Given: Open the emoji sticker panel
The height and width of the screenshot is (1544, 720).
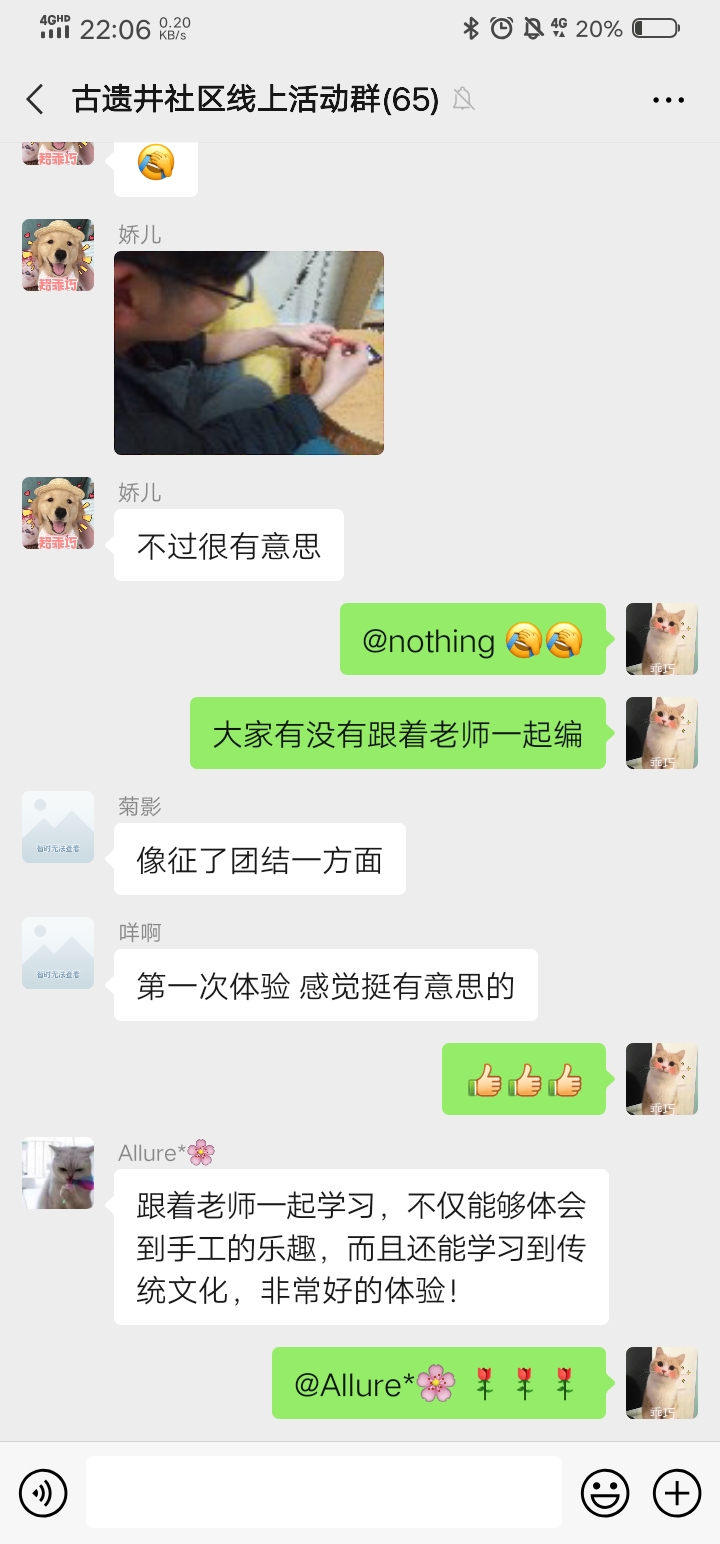Looking at the screenshot, I should tap(606, 1493).
